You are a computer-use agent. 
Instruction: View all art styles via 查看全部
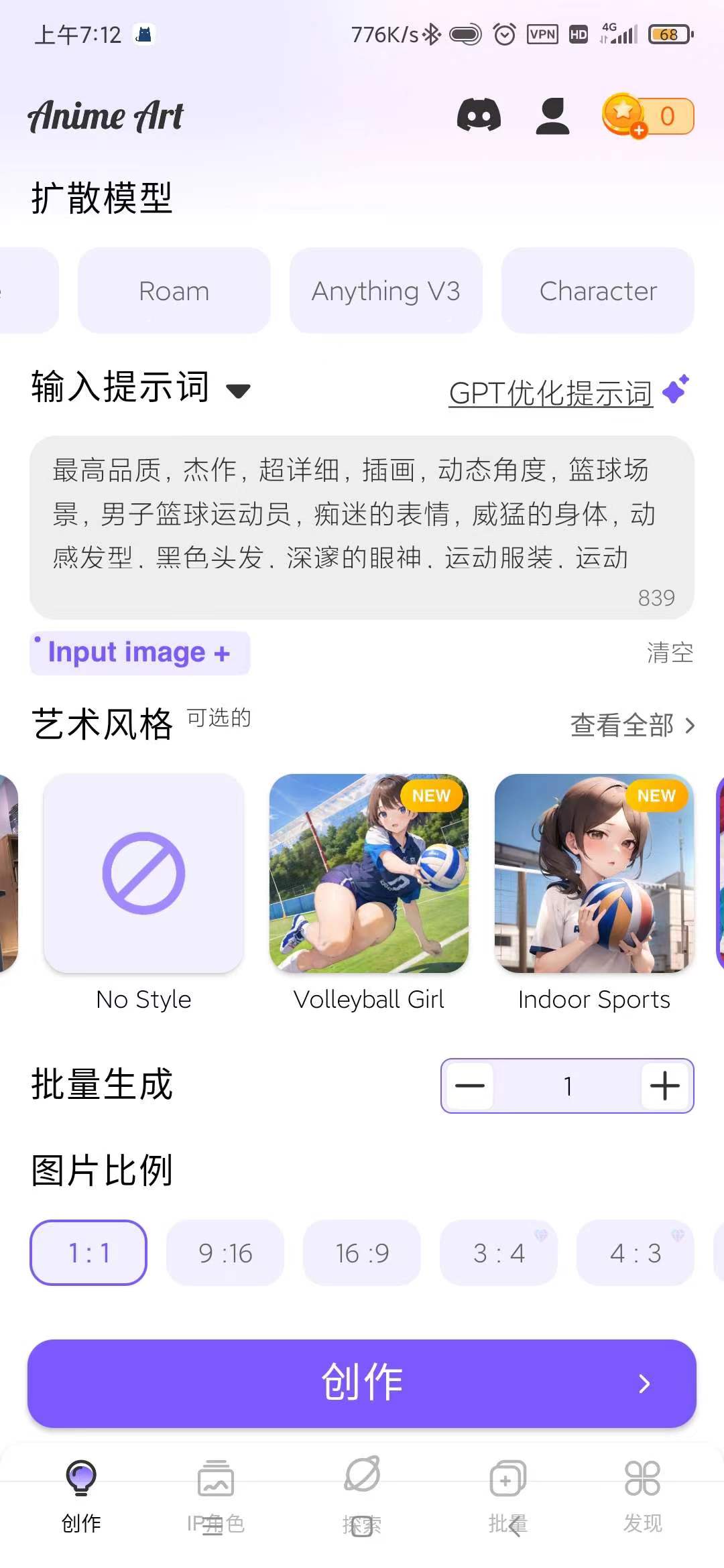[x=631, y=725]
